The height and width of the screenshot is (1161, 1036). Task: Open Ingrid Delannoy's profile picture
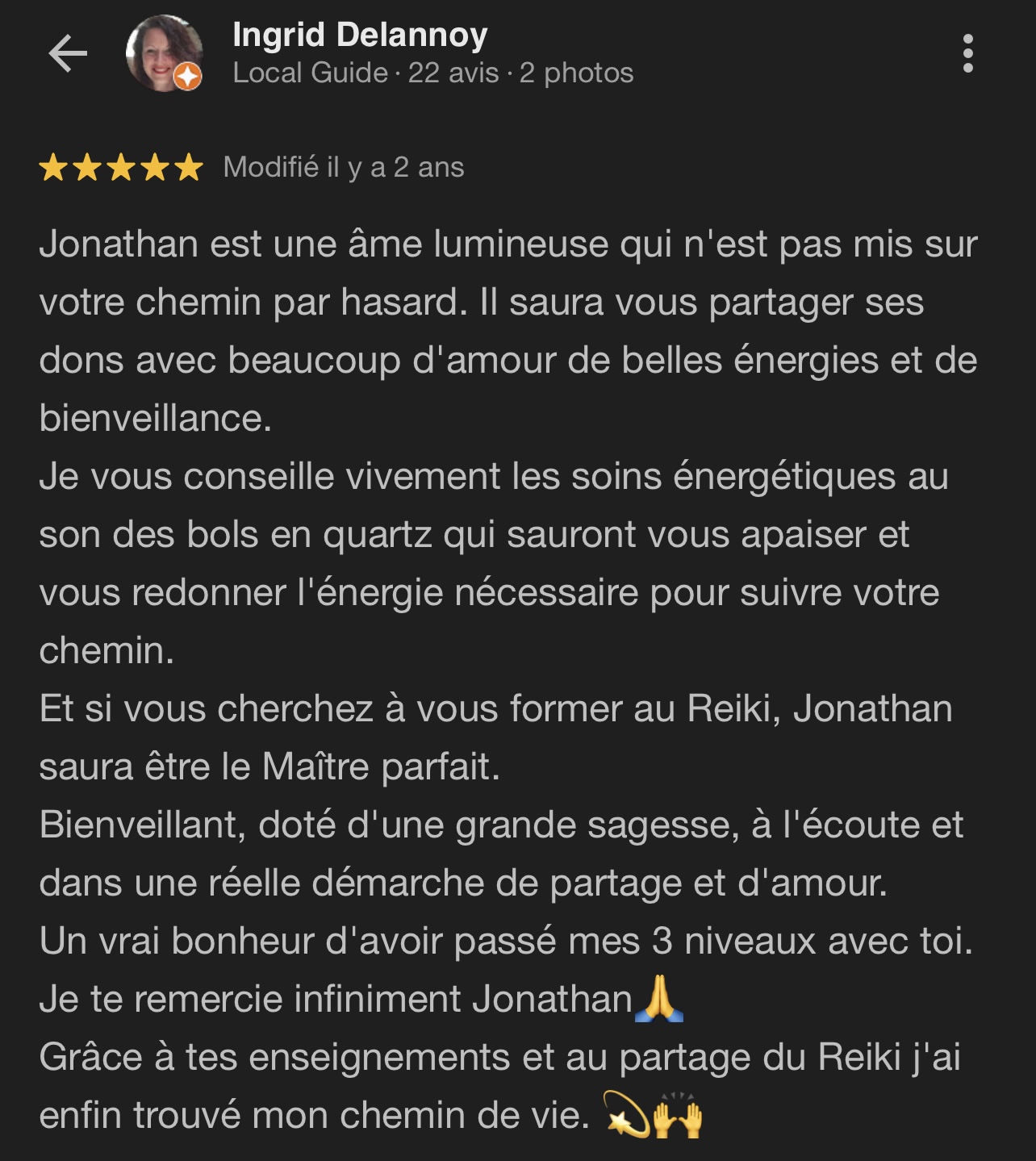[164, 53]
